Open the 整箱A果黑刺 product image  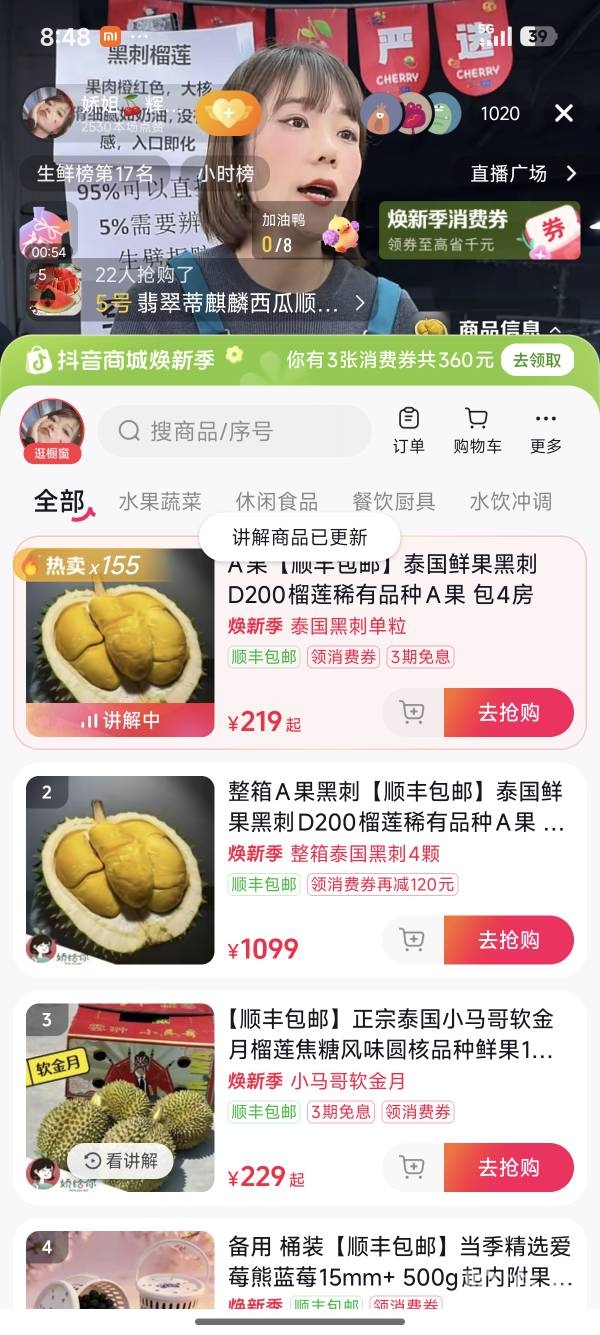[x=120, y=870]
